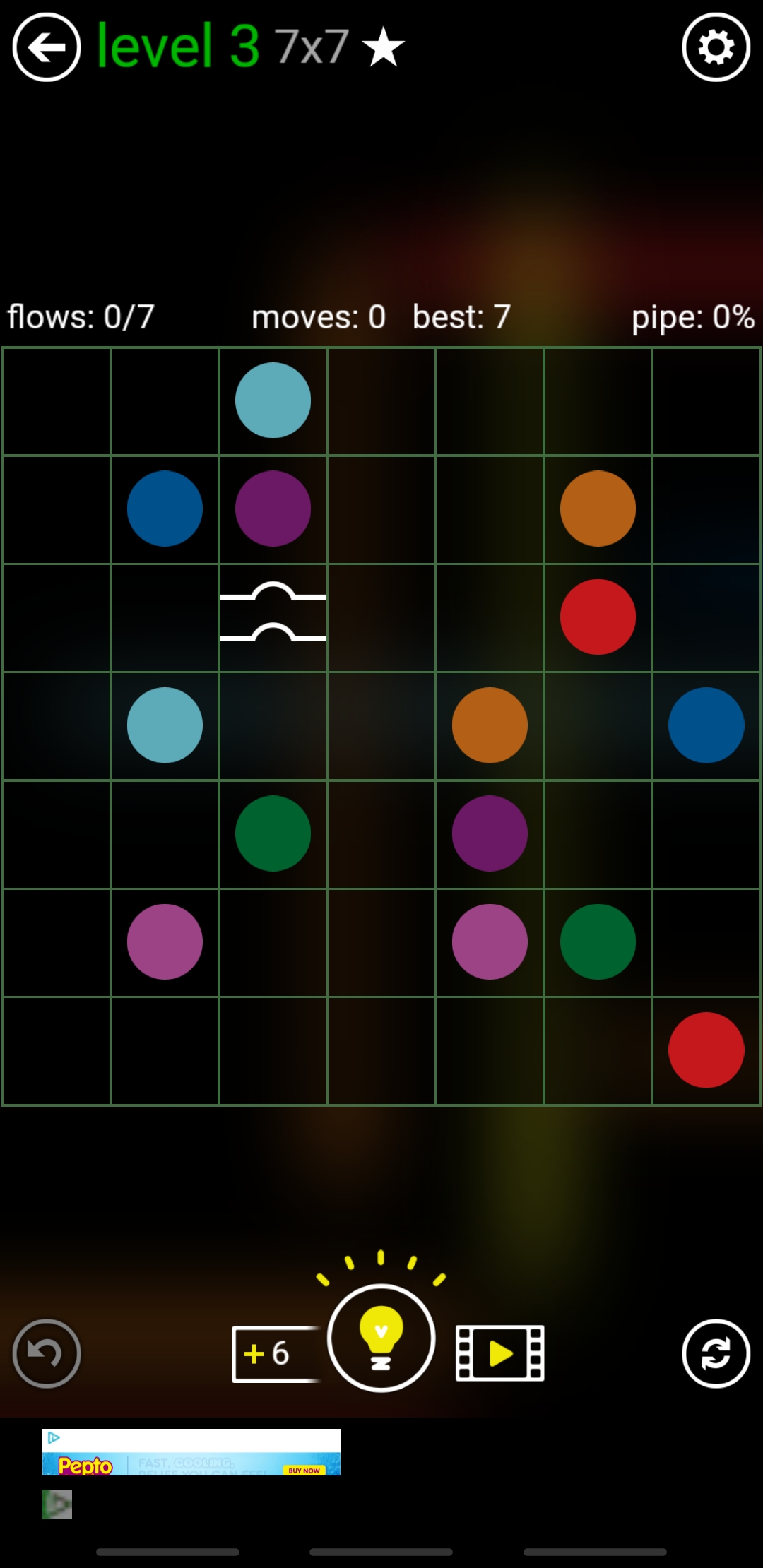Select the light blue dot in the top row
Screen dimensions: 763x1568
pos(273,400)
